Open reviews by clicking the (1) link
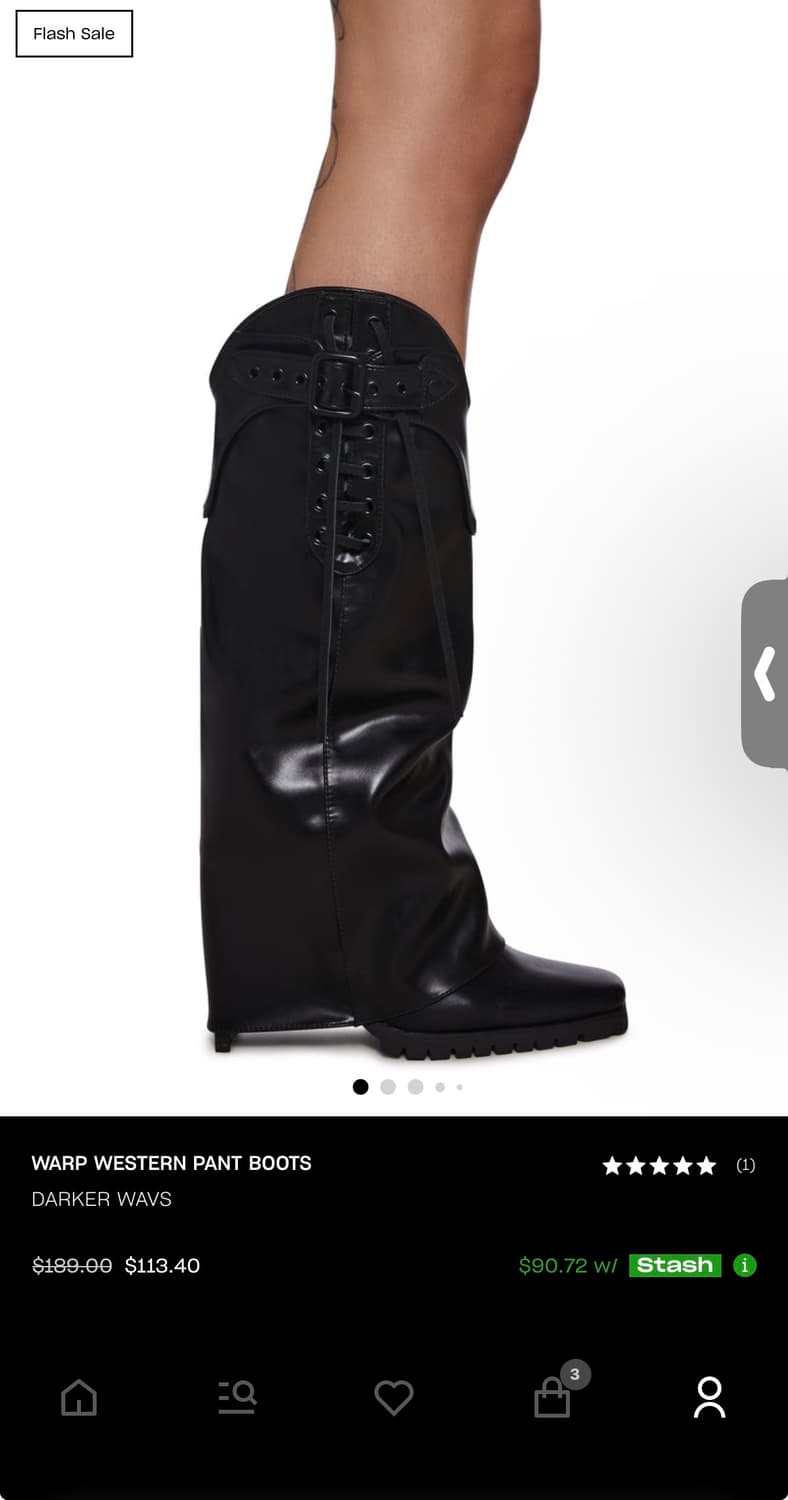Screen dimensions: 788x1500 [745, 1165]
